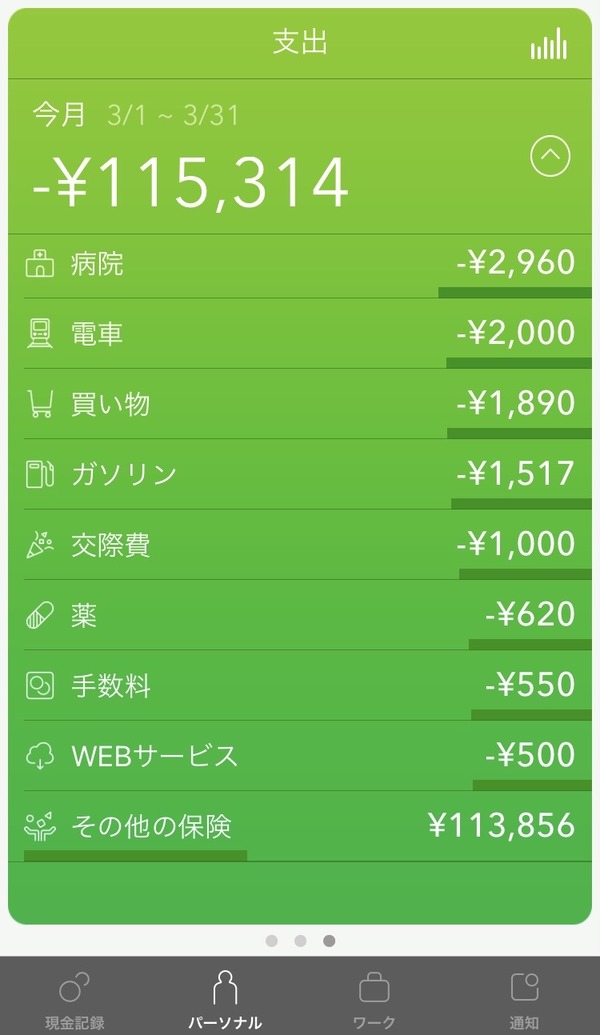Switch to the 現金記録 tab
600x1035 pixels.
coord(75,998)
